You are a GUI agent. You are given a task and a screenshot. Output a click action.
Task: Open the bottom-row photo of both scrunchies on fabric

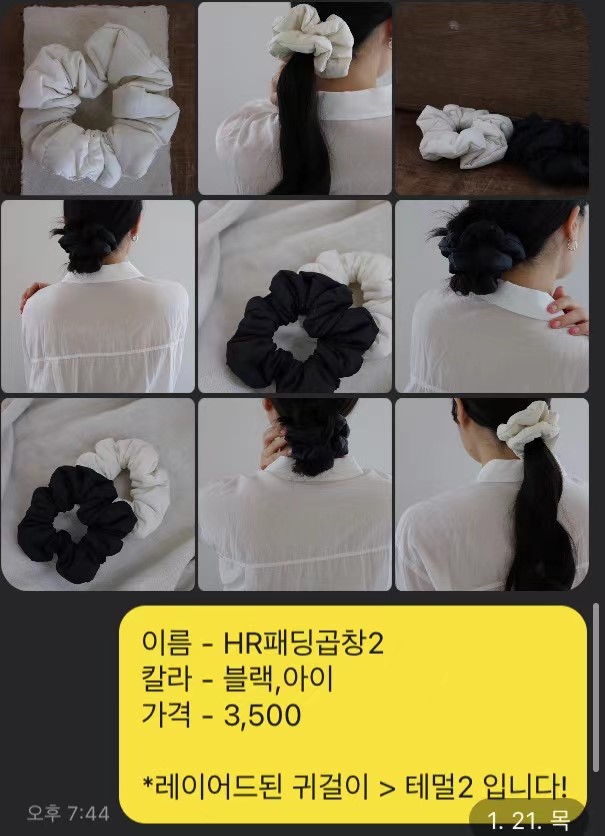click(97, 494)
